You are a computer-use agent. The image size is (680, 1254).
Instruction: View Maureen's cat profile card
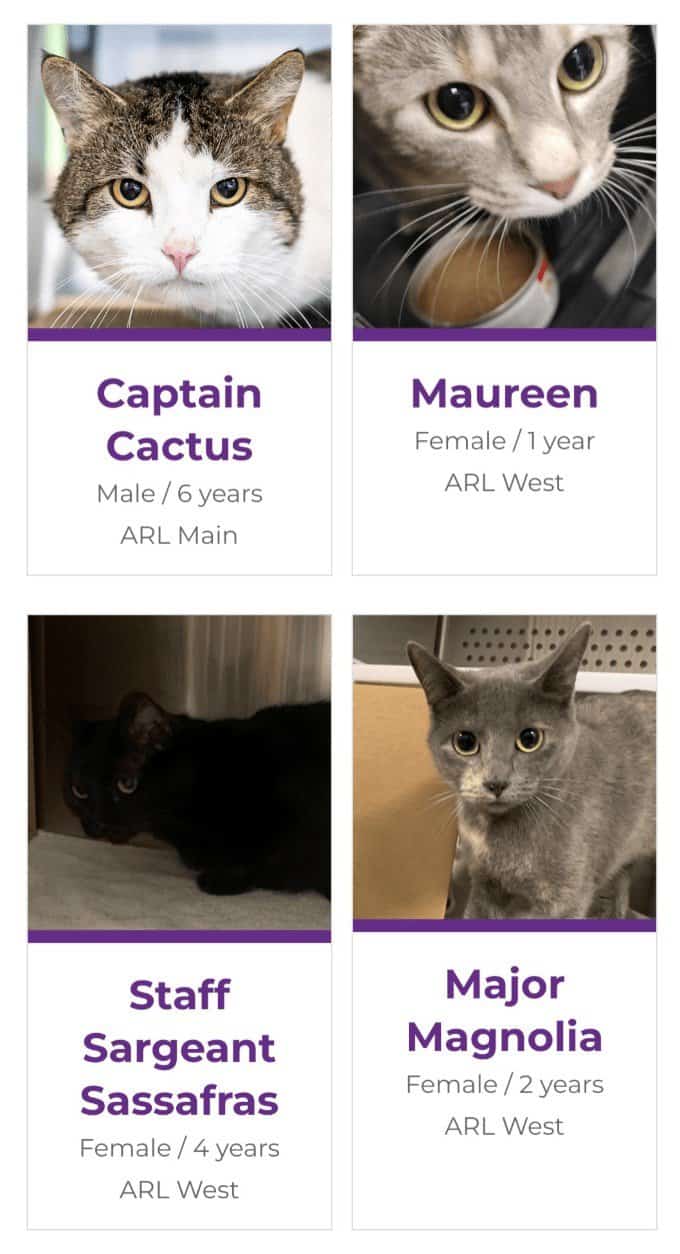coord(504,394)
